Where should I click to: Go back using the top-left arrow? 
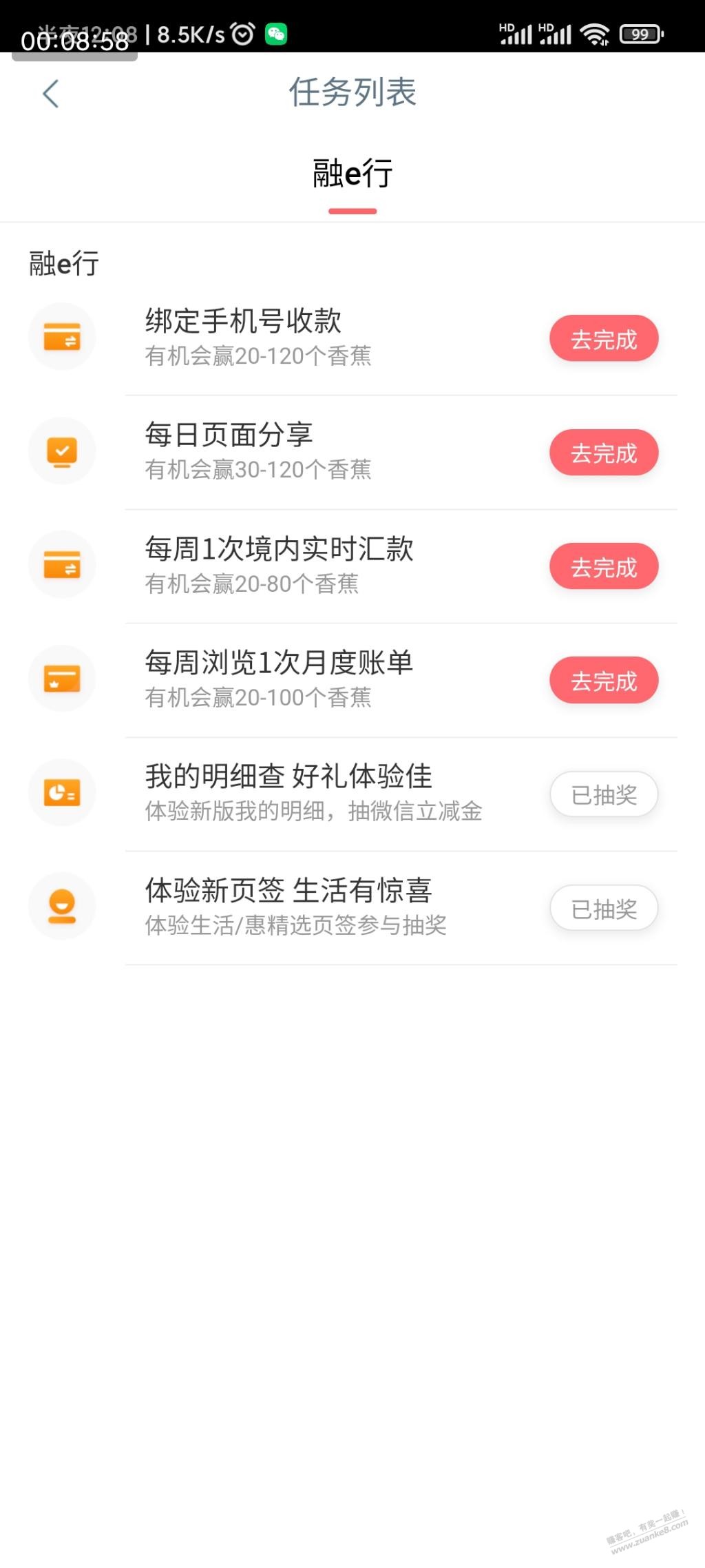coord(51,94)
